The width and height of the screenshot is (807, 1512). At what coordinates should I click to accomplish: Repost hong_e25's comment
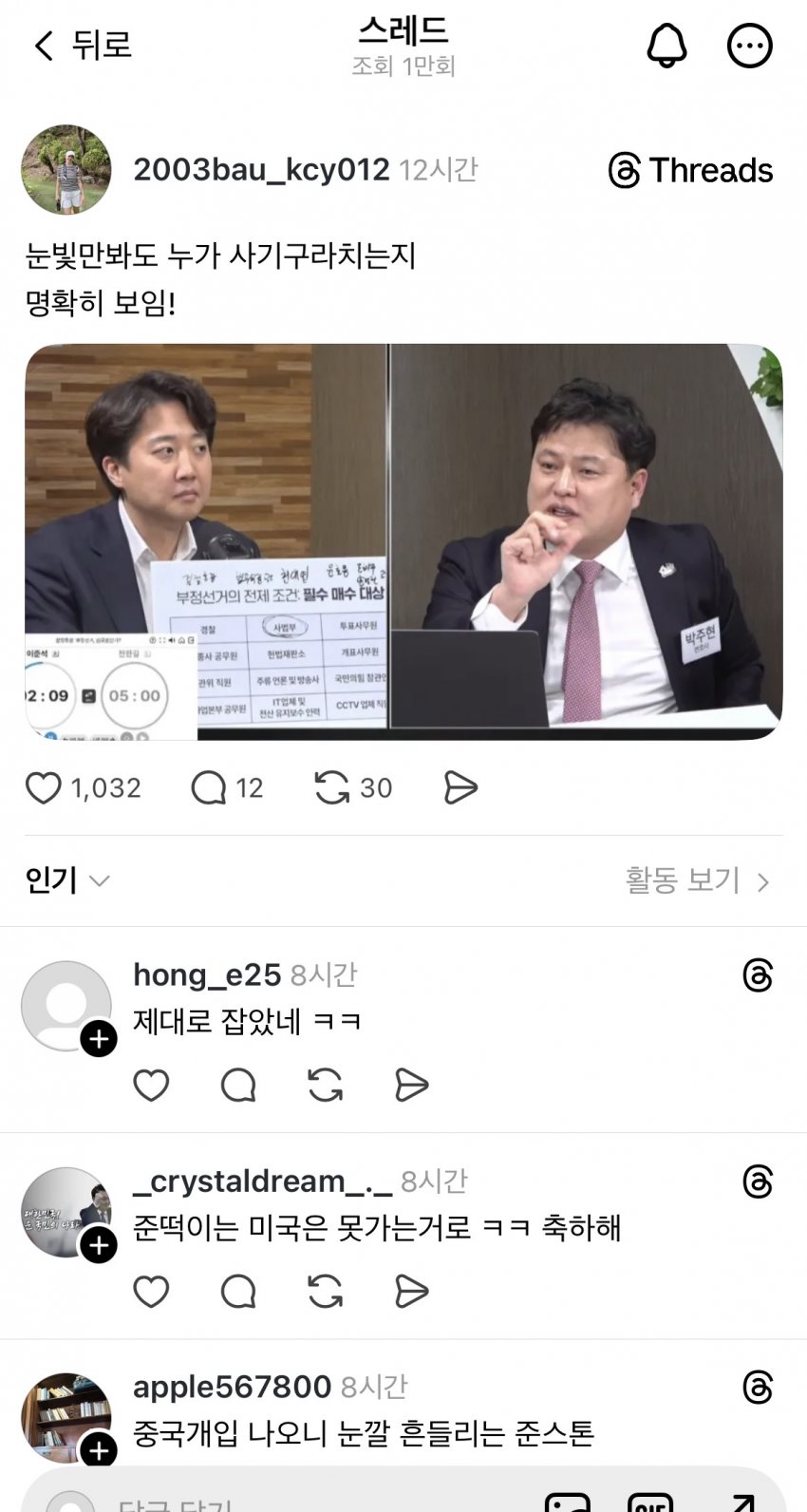(x=326, y=1085)
